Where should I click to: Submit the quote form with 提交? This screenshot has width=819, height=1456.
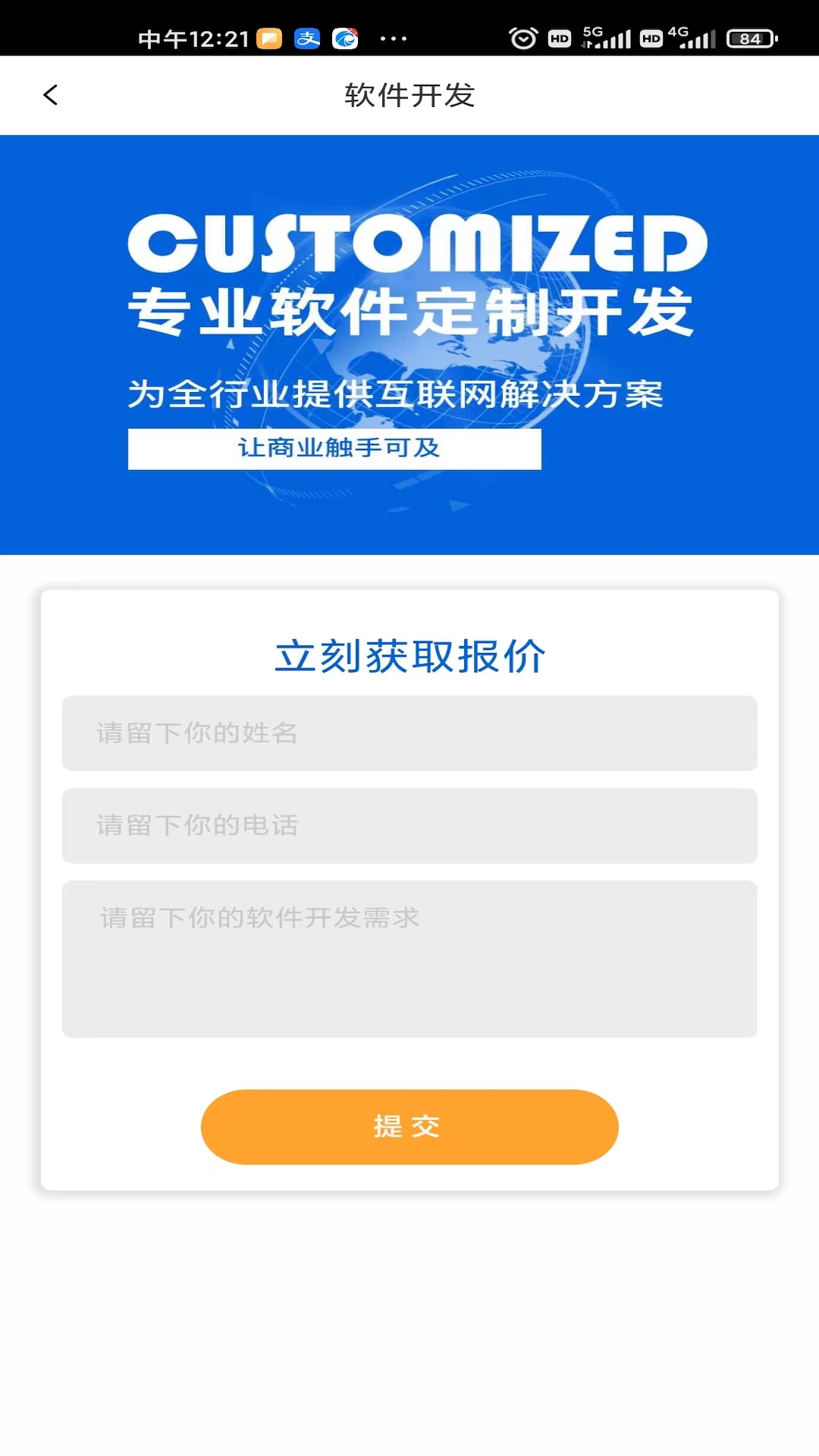[409, 1127]
